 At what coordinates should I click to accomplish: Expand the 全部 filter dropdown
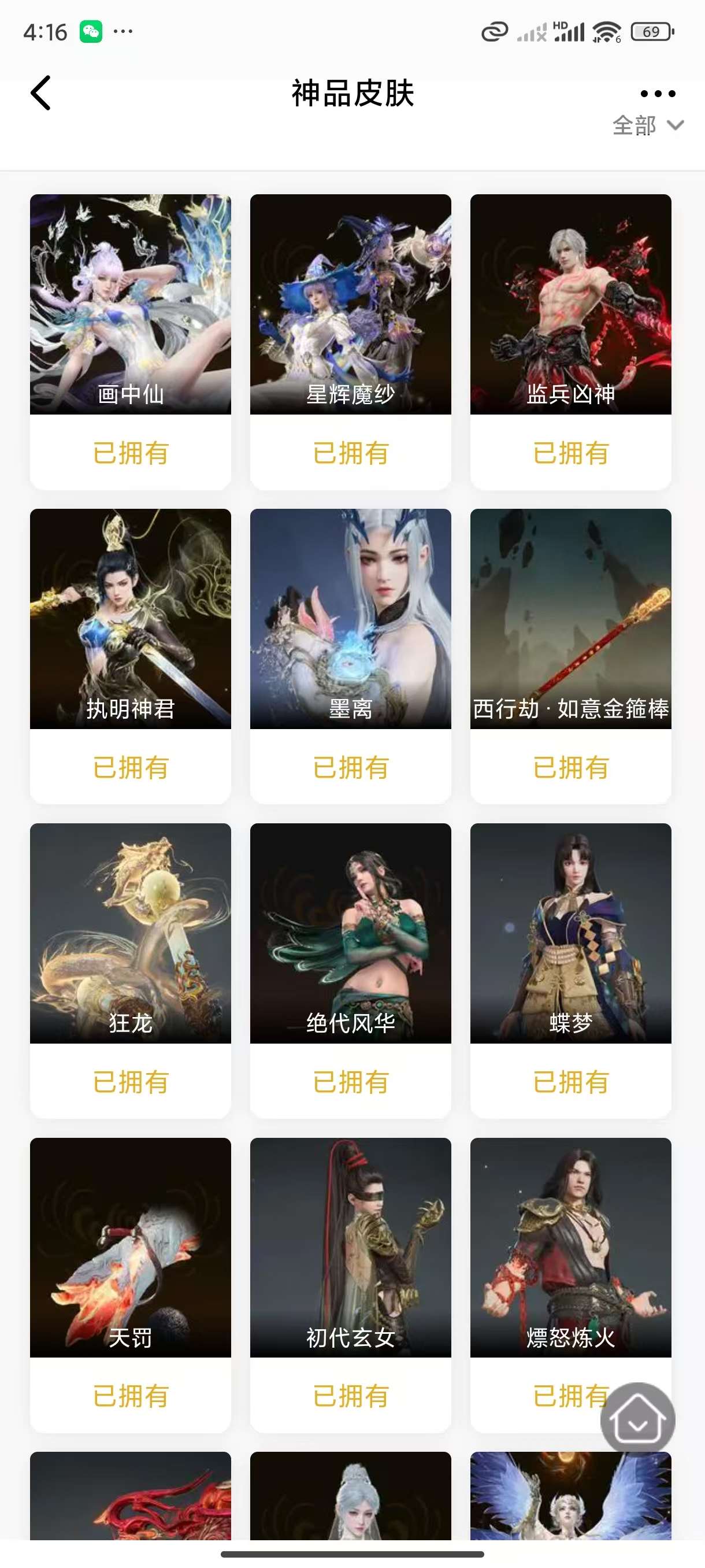point(647,125)
